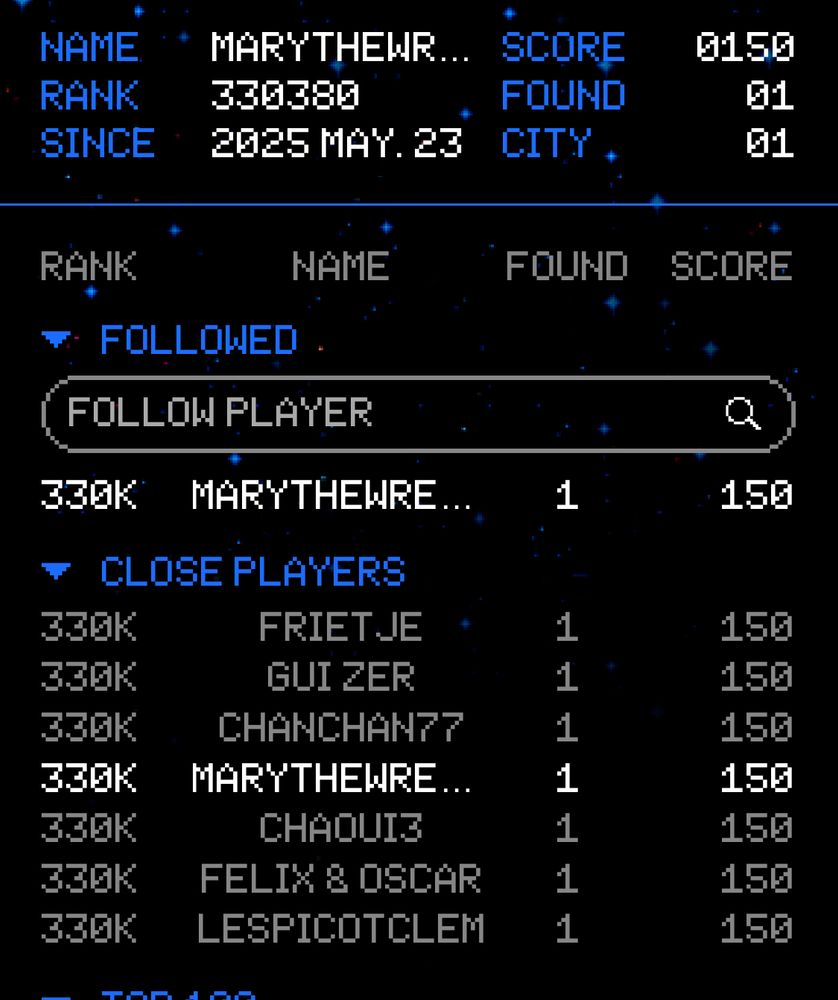Select player CHANCHAN77 in the list

click(x=417, y=728)
